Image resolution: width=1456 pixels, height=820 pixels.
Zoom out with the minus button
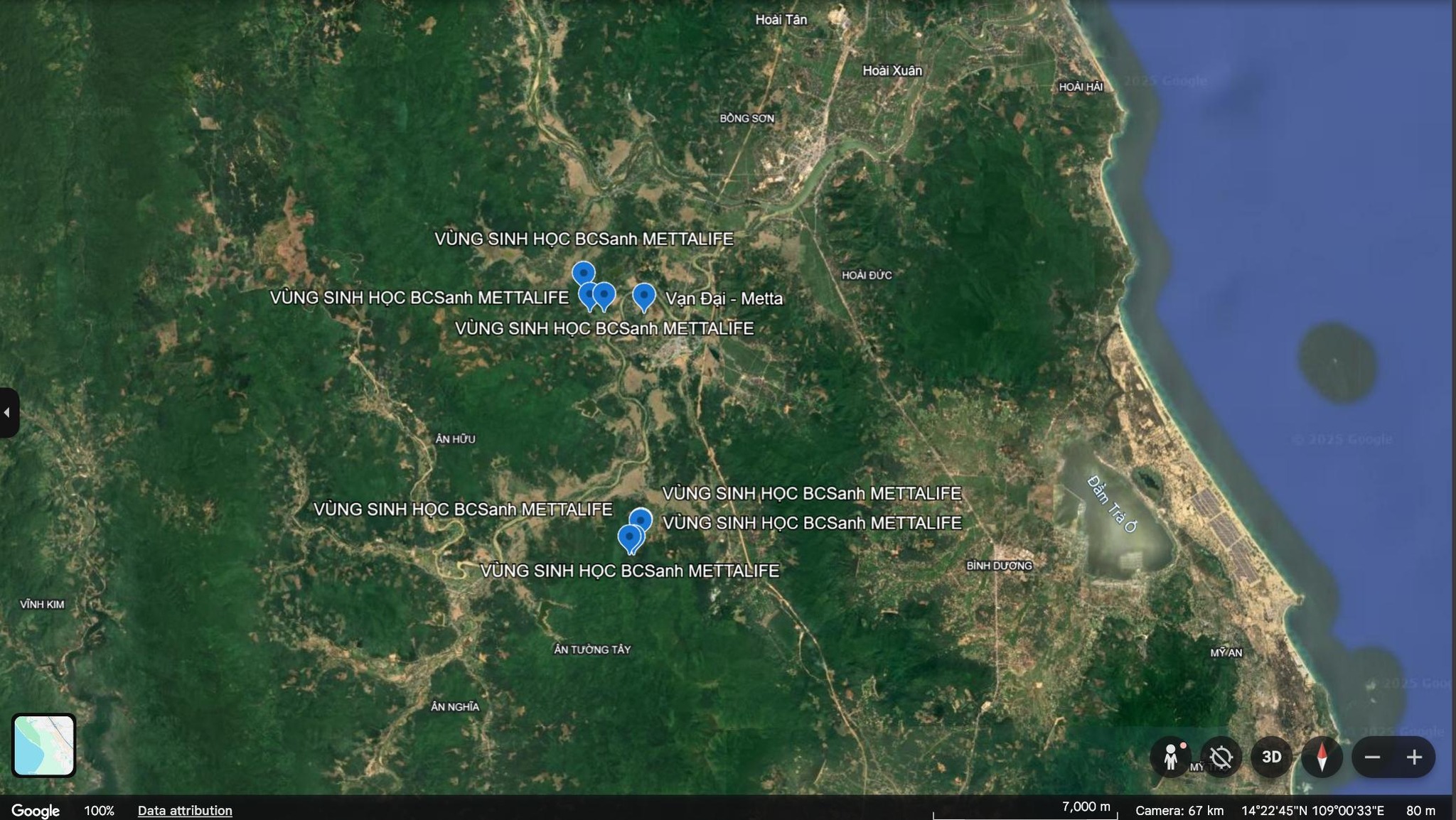click(1372, 757)
